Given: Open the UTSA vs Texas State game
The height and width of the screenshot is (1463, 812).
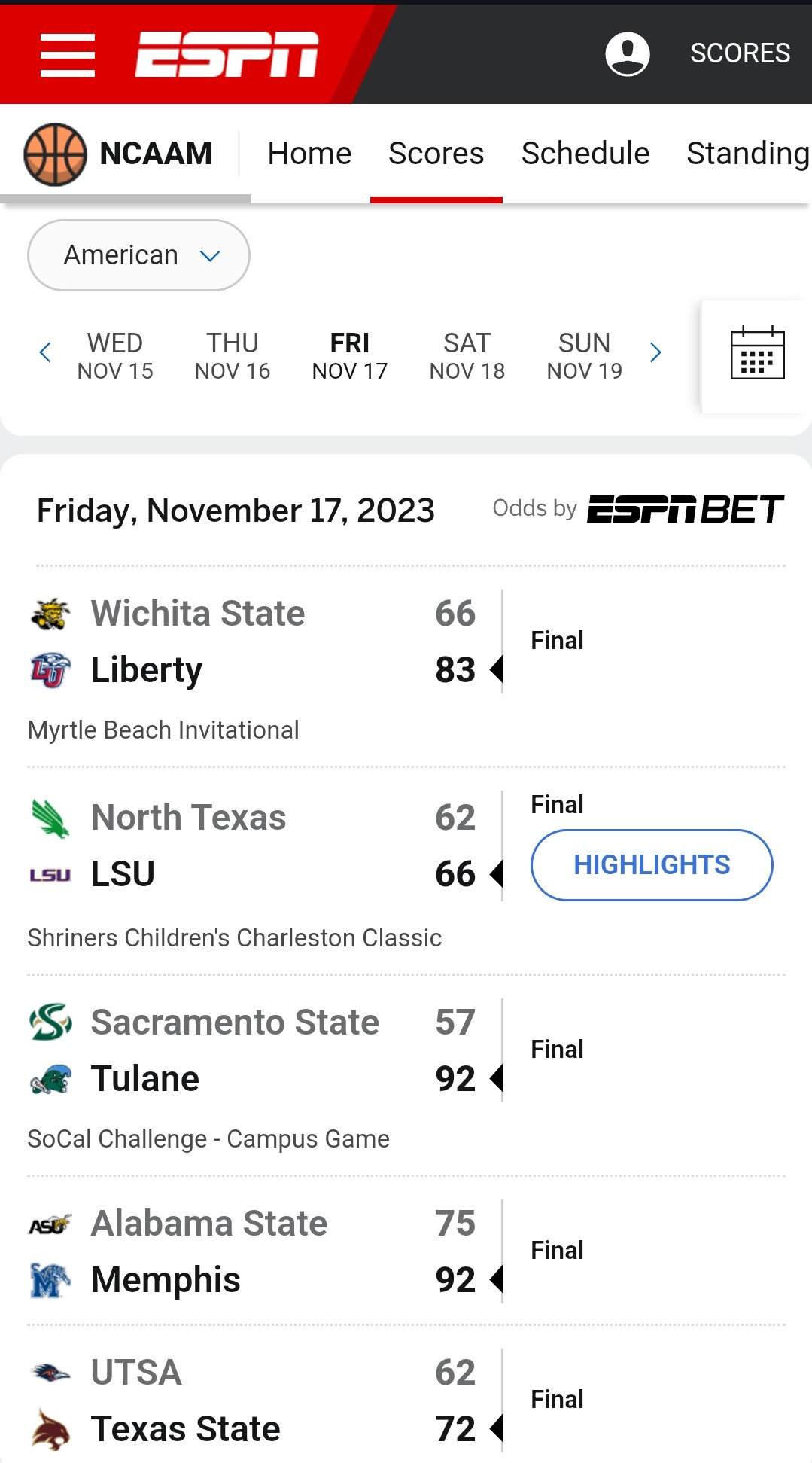Looking at the screenshot, I should (x=406, y=1400).
